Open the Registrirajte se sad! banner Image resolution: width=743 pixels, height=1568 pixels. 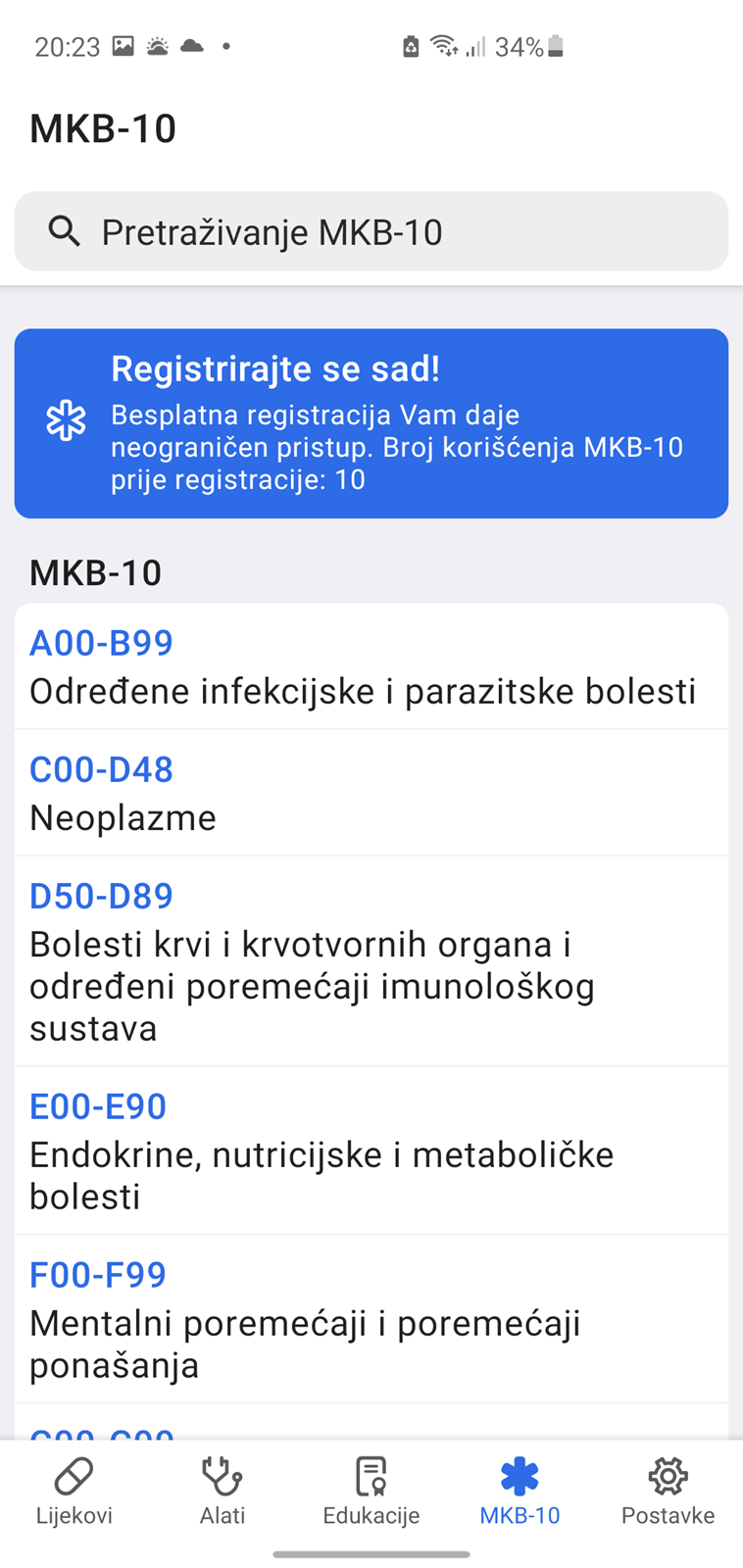pyautogui.click(x=371, y=423)
